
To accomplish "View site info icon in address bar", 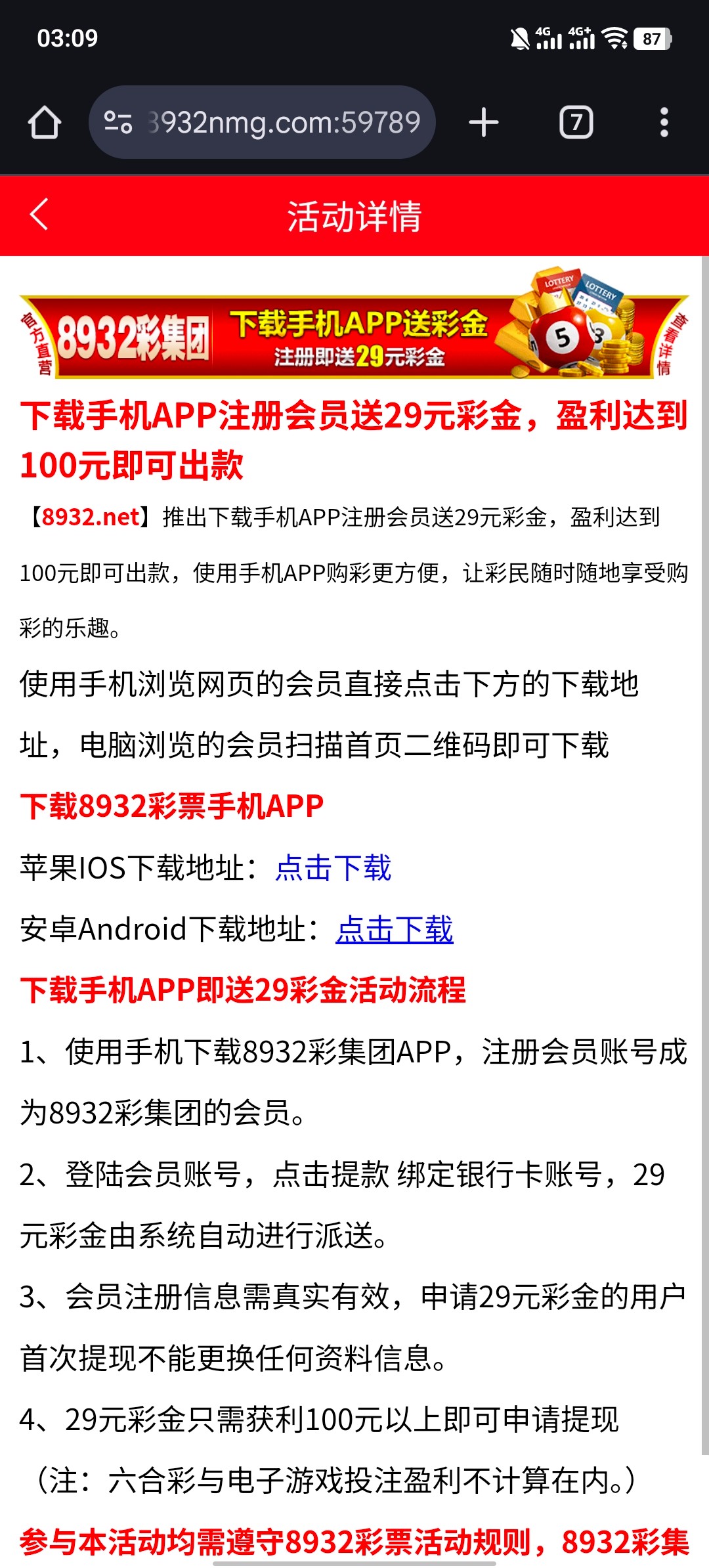I will (x=118, y=123).
